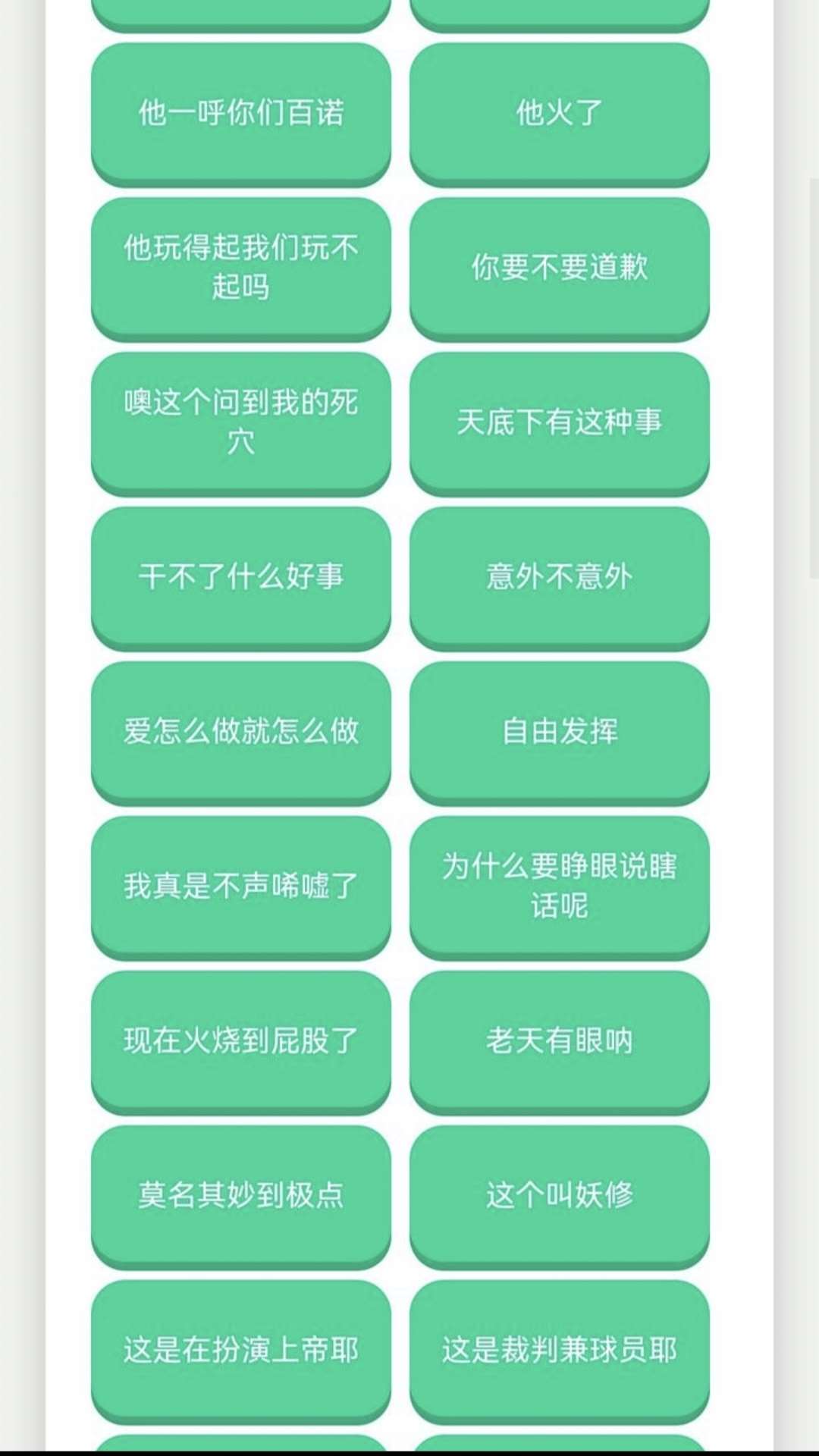This screenshot has height=1456, width=819.
Task: Tap 现在火烧到屁股了 button
Action: pos(240,1040)
